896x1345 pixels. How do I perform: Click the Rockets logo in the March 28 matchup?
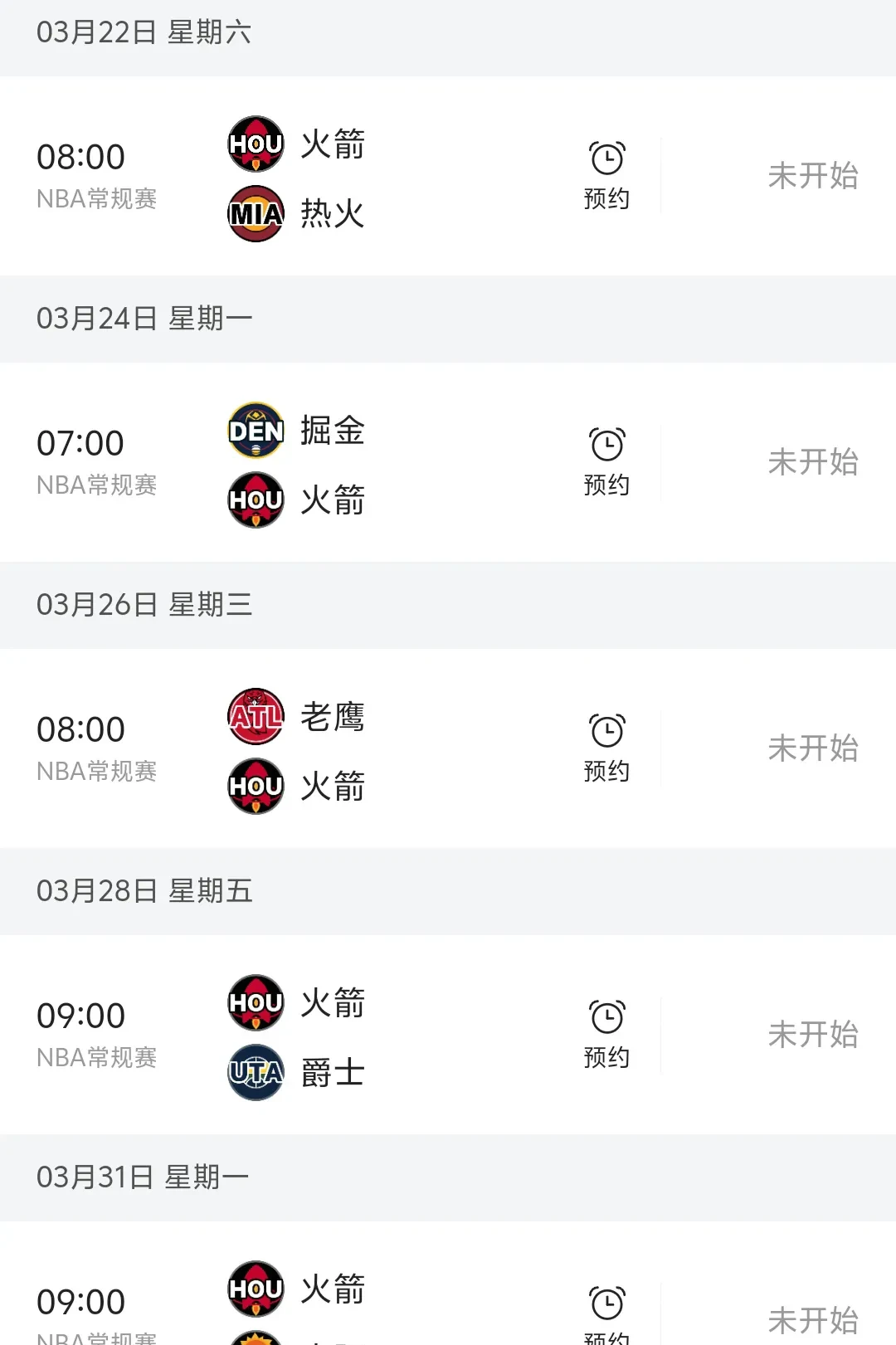coord(255,1001)
